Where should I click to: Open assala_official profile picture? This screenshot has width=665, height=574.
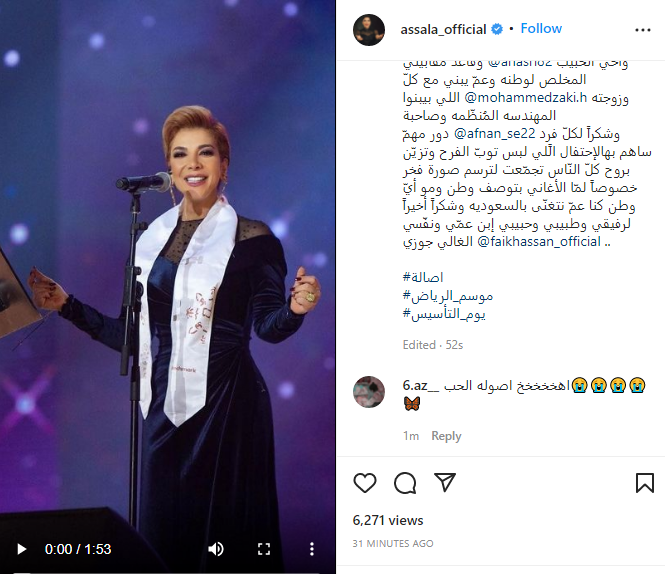370,30
